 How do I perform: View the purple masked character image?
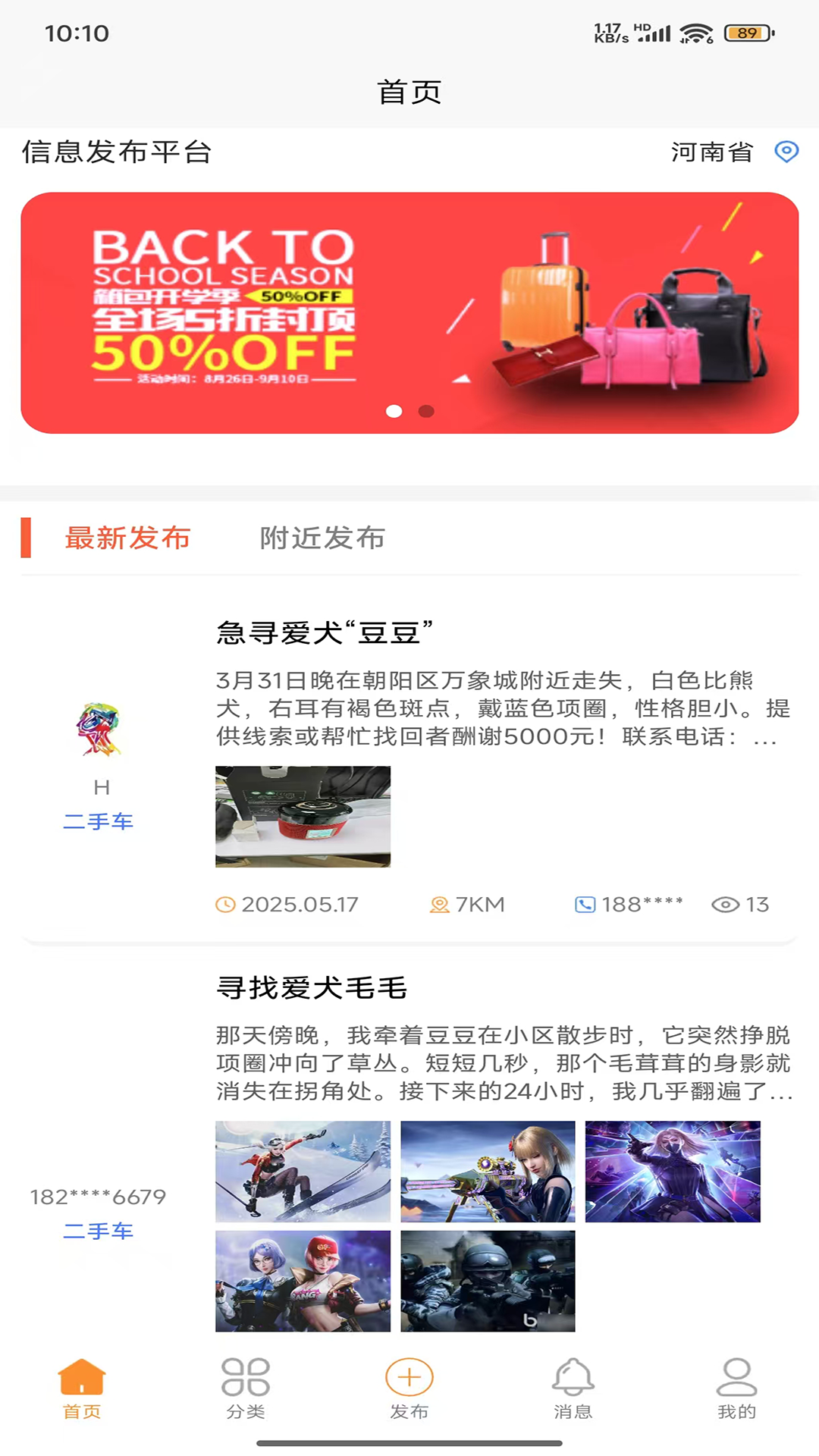click(673, 1171)
